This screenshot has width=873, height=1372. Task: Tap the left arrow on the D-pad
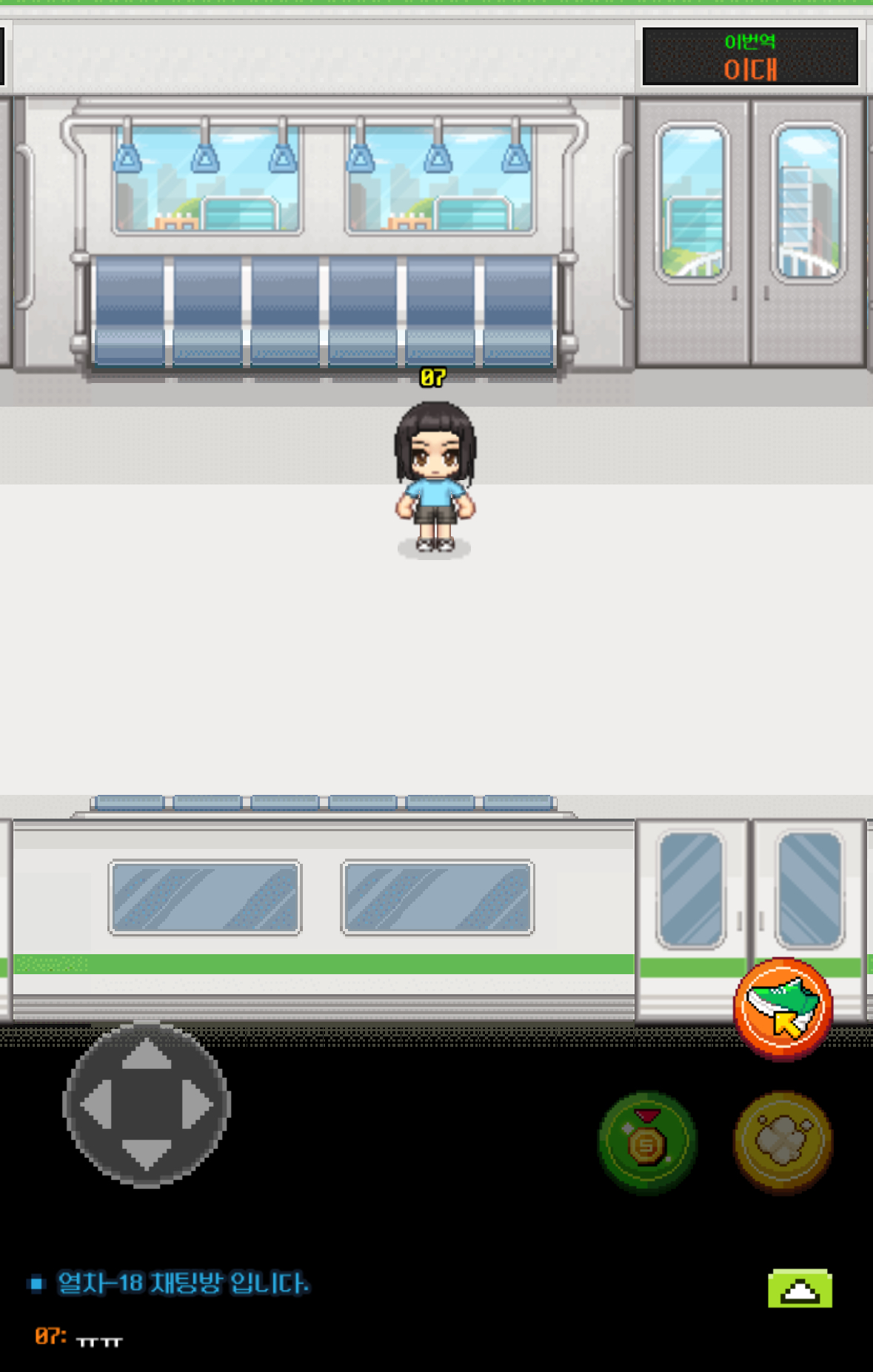tap(96, 1105)
